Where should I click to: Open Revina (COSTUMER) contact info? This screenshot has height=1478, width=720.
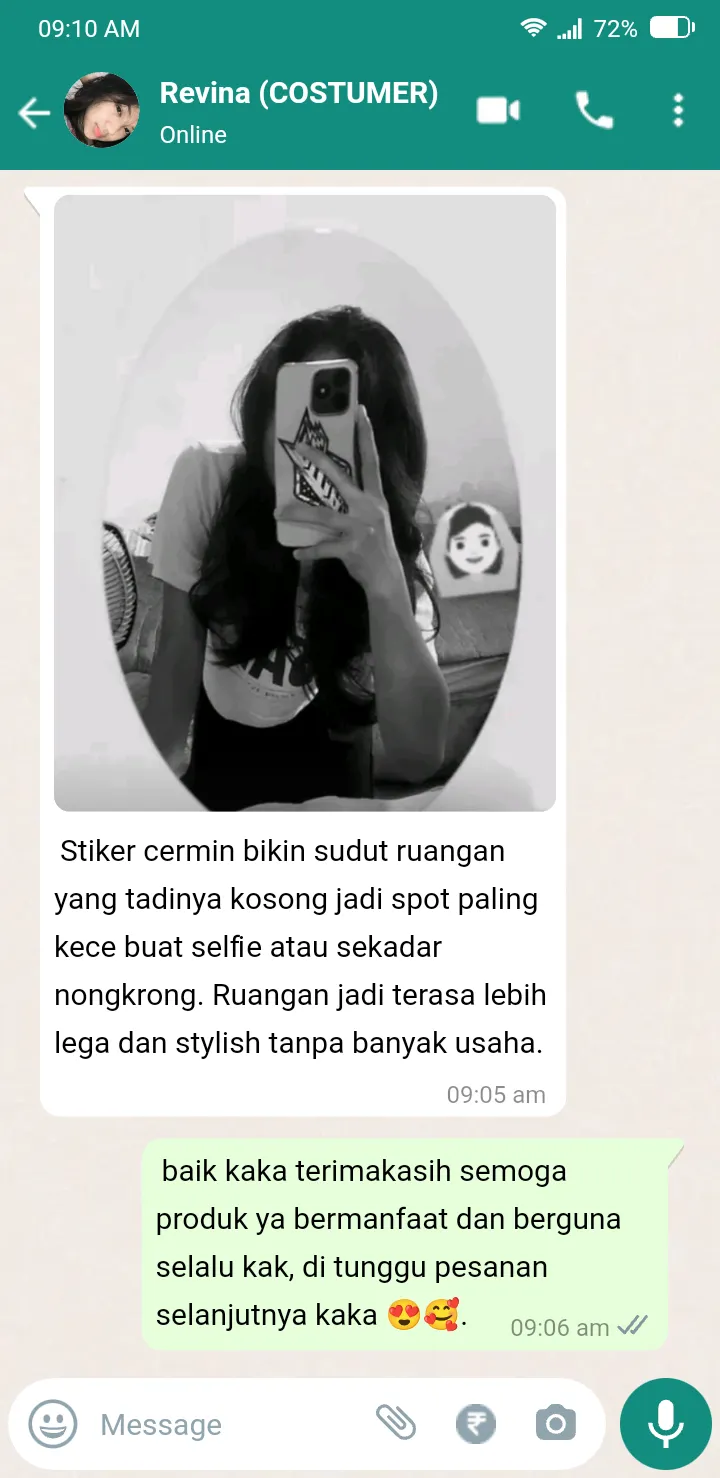point(298,110)
